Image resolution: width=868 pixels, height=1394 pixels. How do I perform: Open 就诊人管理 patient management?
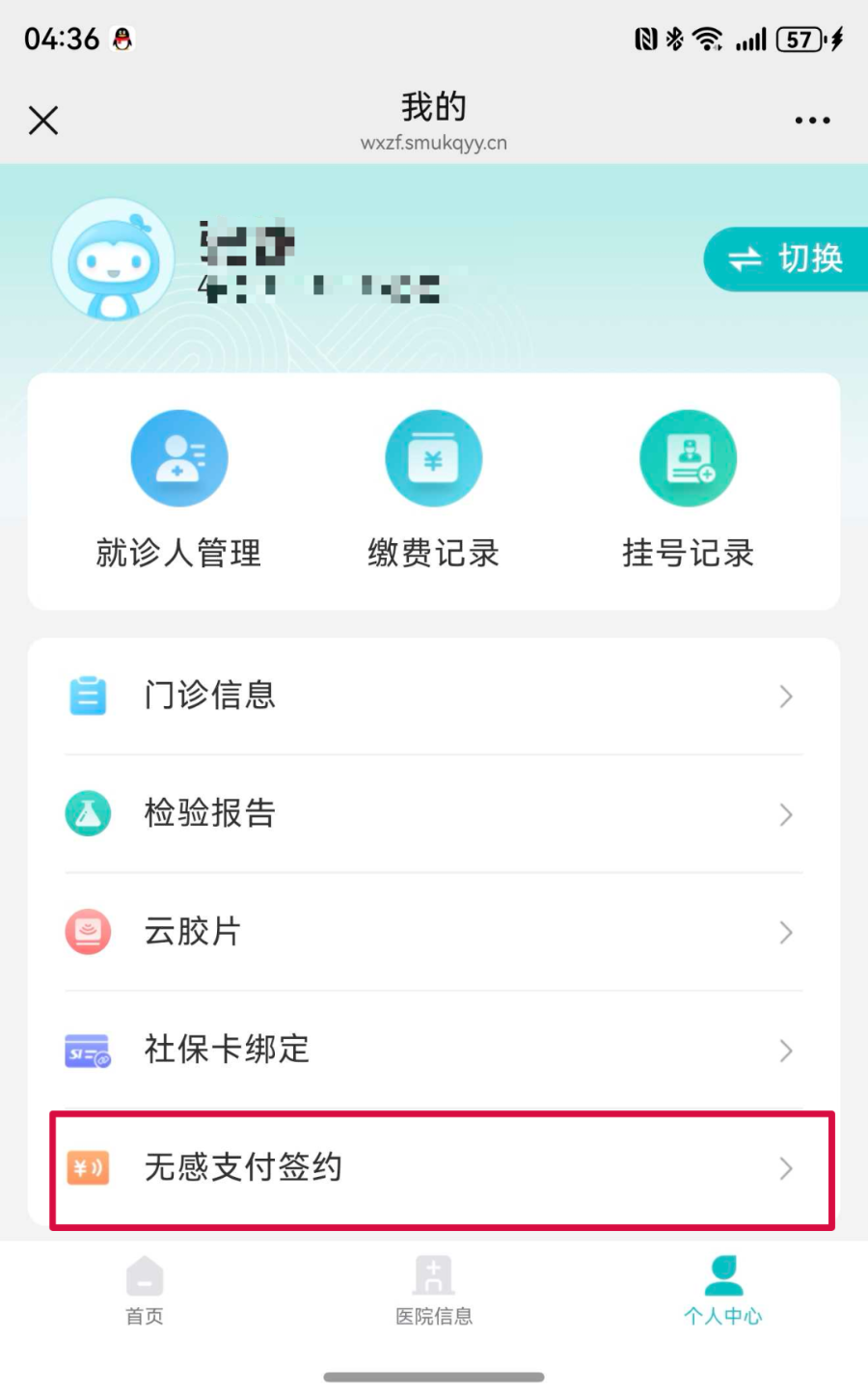(179, 488)
